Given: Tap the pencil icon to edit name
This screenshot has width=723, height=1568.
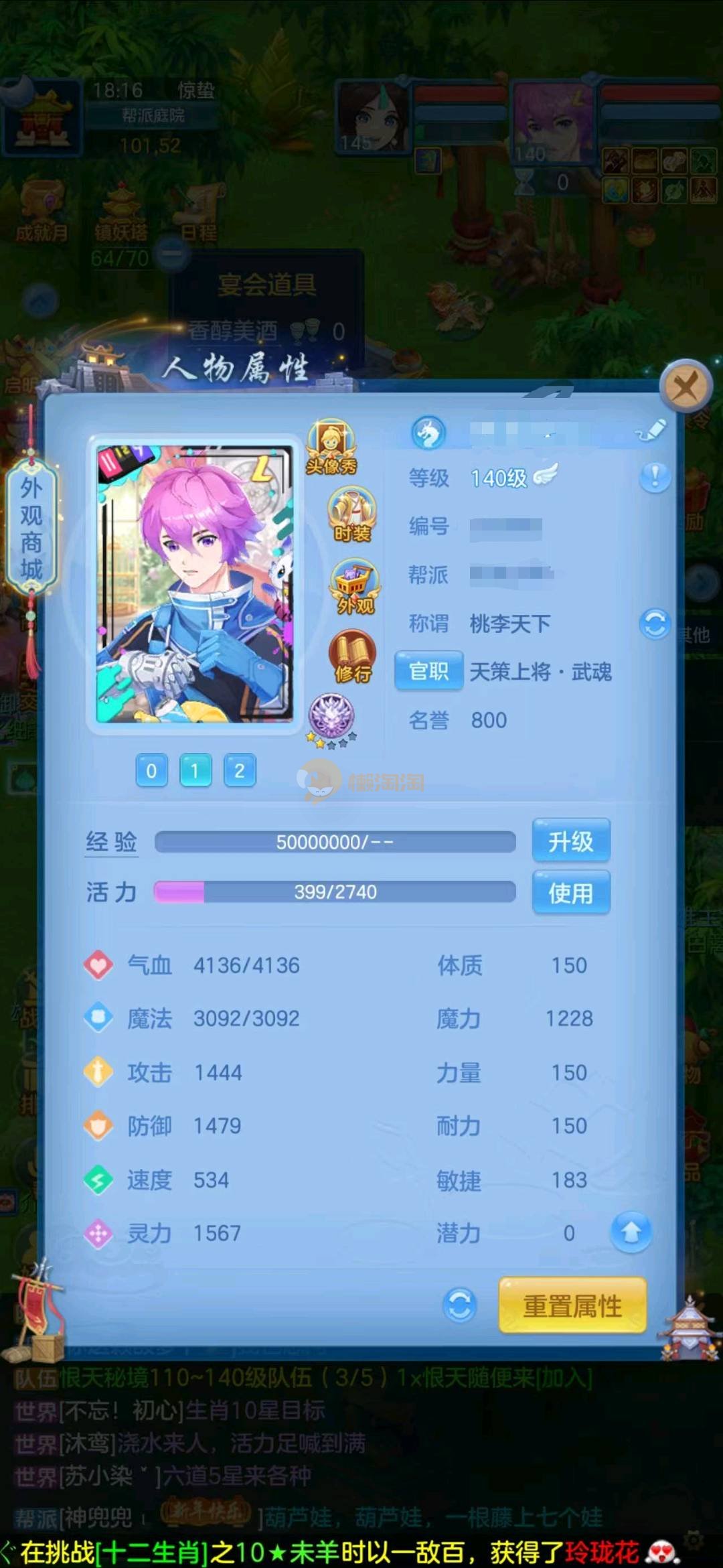Looking at the screenshot, I should click(651, 431).
